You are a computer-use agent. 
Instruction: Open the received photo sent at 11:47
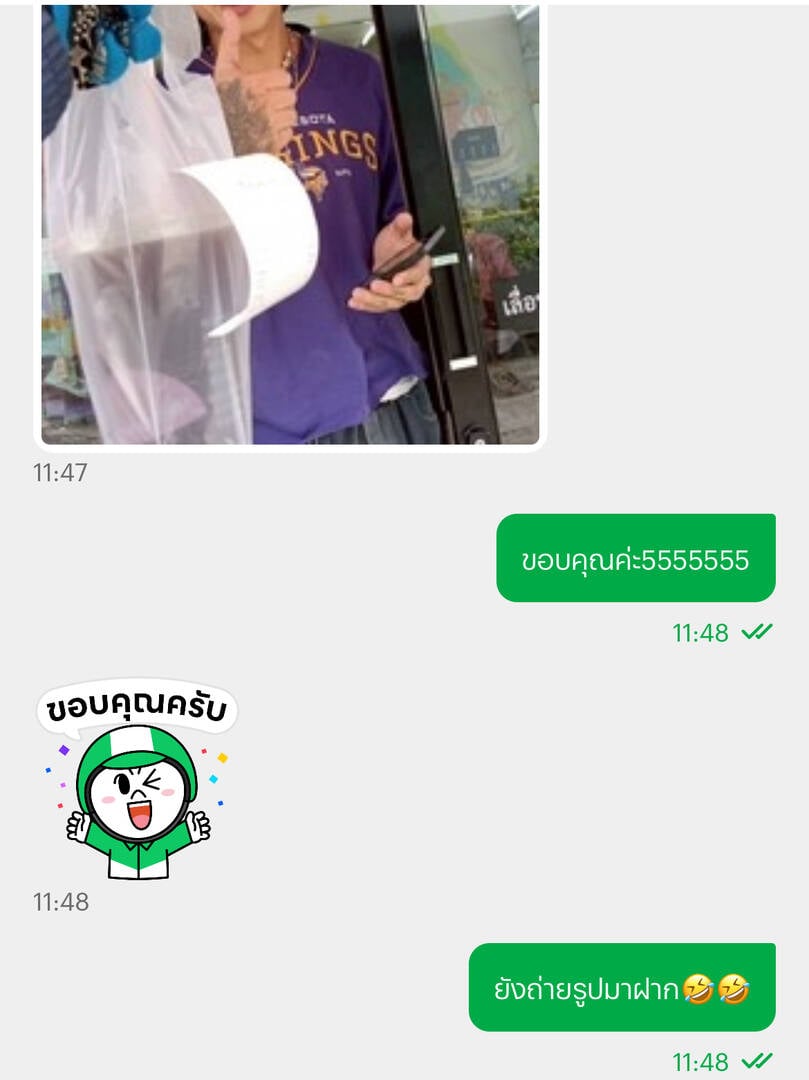coord(290,225)
